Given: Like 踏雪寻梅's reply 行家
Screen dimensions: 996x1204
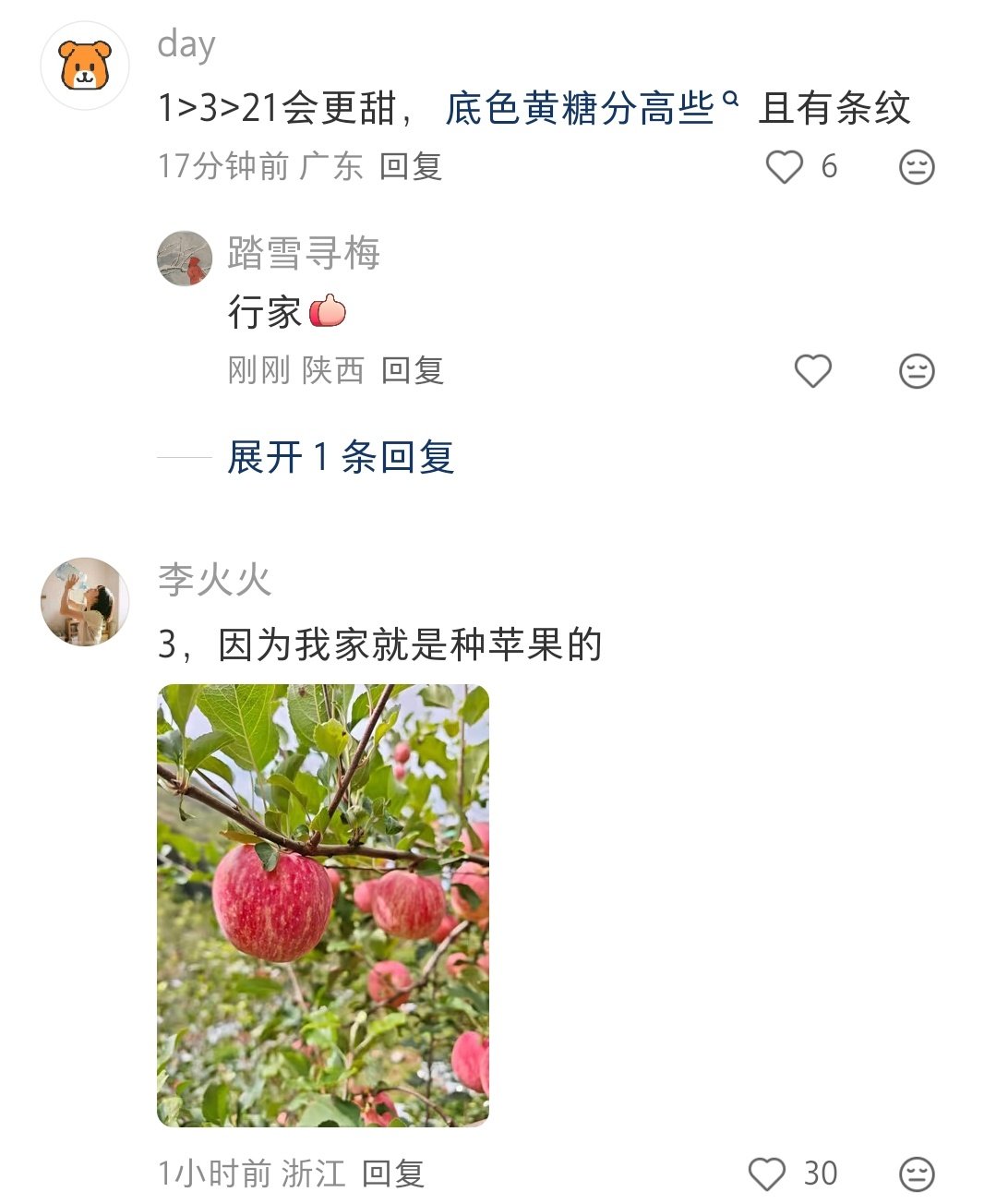Looking at the screenshot, I should pyautogui.click(x=812, y=371).
